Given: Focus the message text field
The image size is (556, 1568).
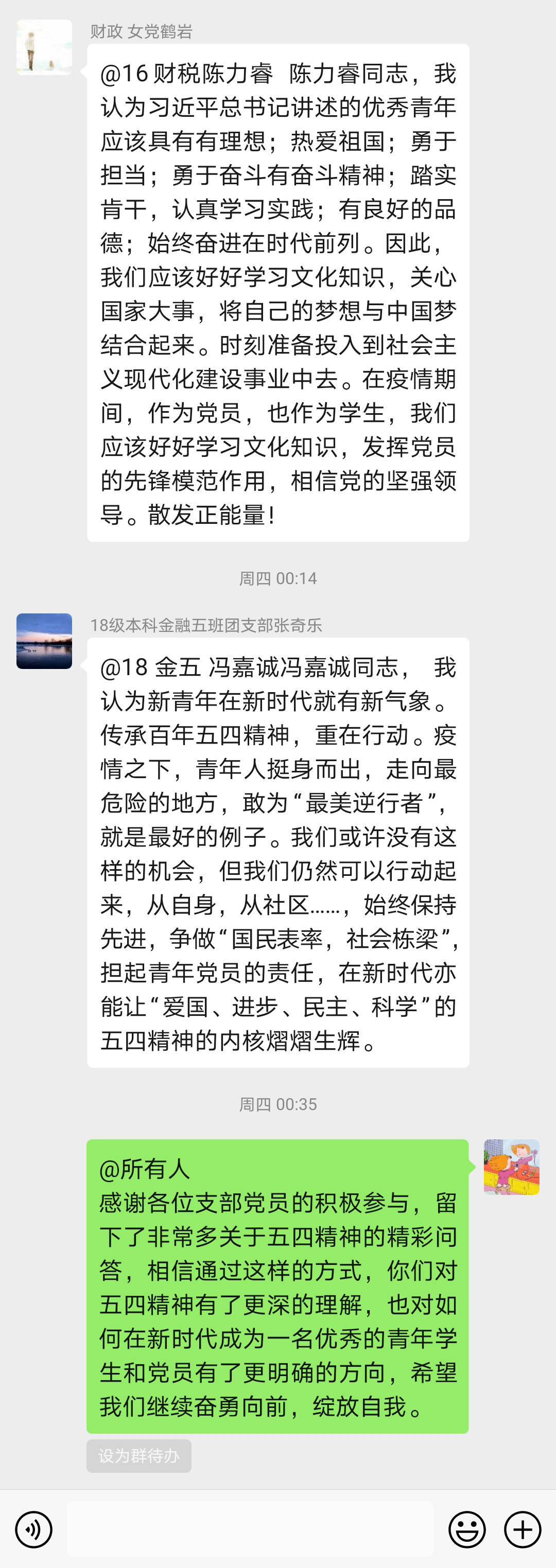Looking at the screenshot, I should pyautogui.click(x=250, y=1529).
